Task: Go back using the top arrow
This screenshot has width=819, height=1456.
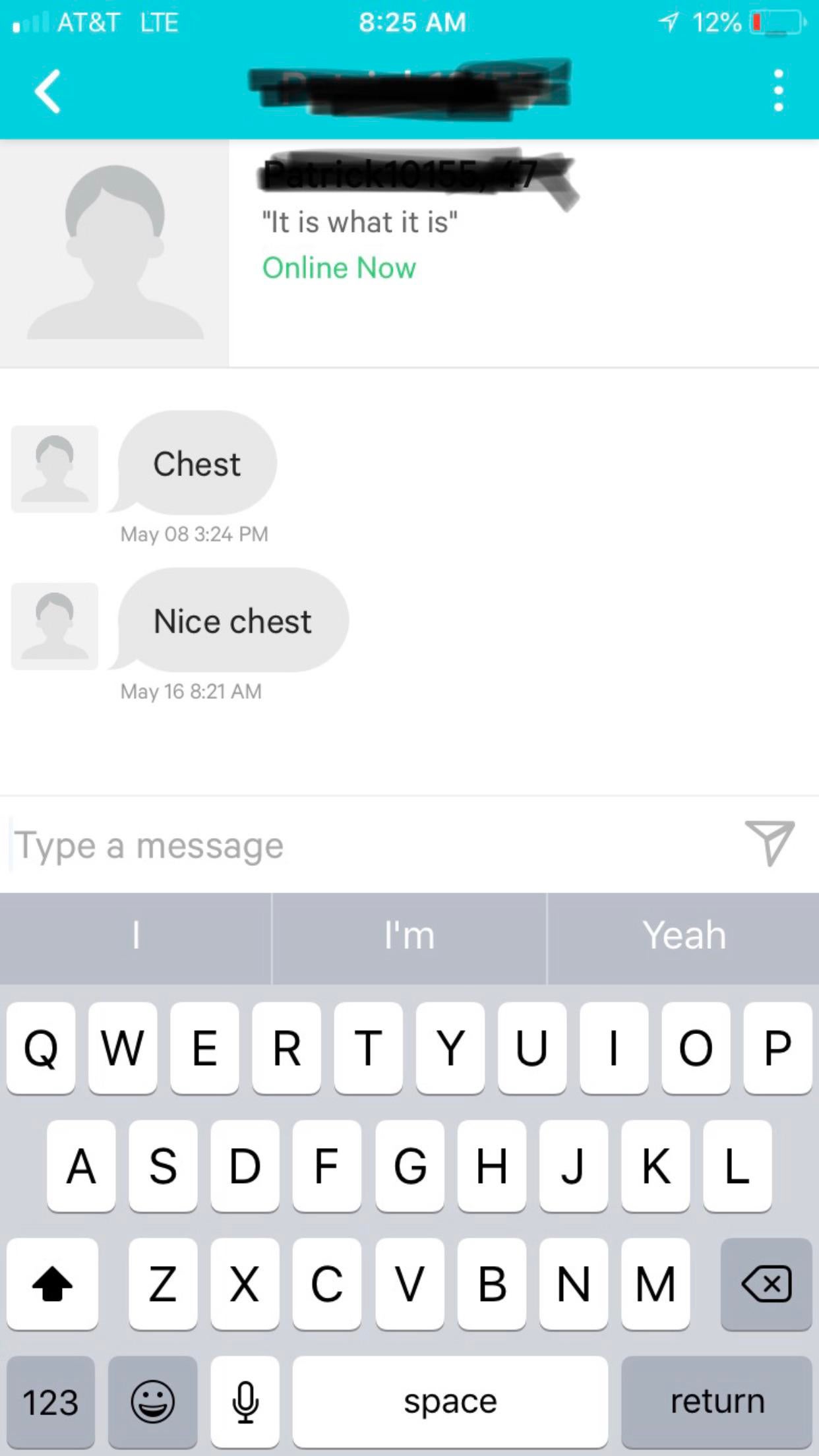Action: point(47,91)
